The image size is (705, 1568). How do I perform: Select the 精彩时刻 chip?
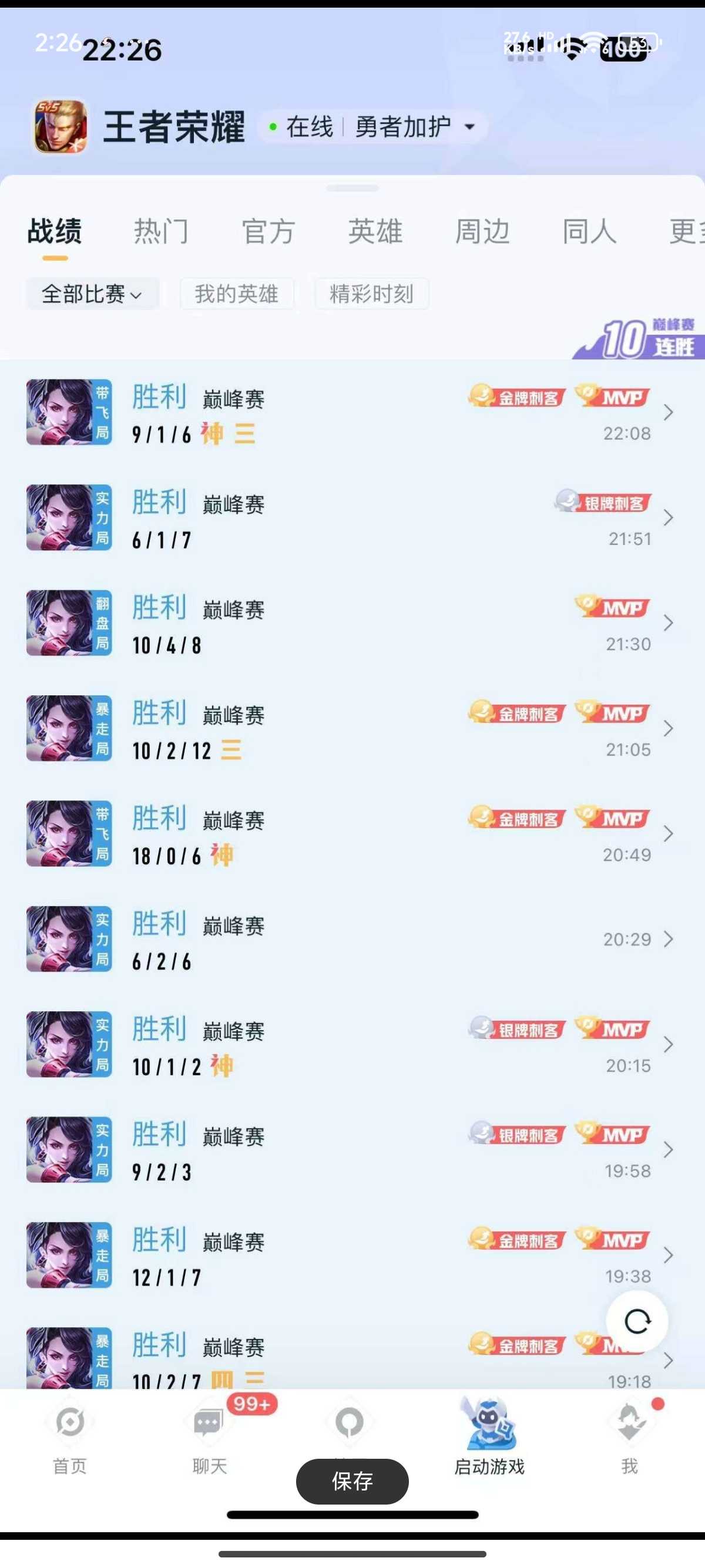[371, 294]
